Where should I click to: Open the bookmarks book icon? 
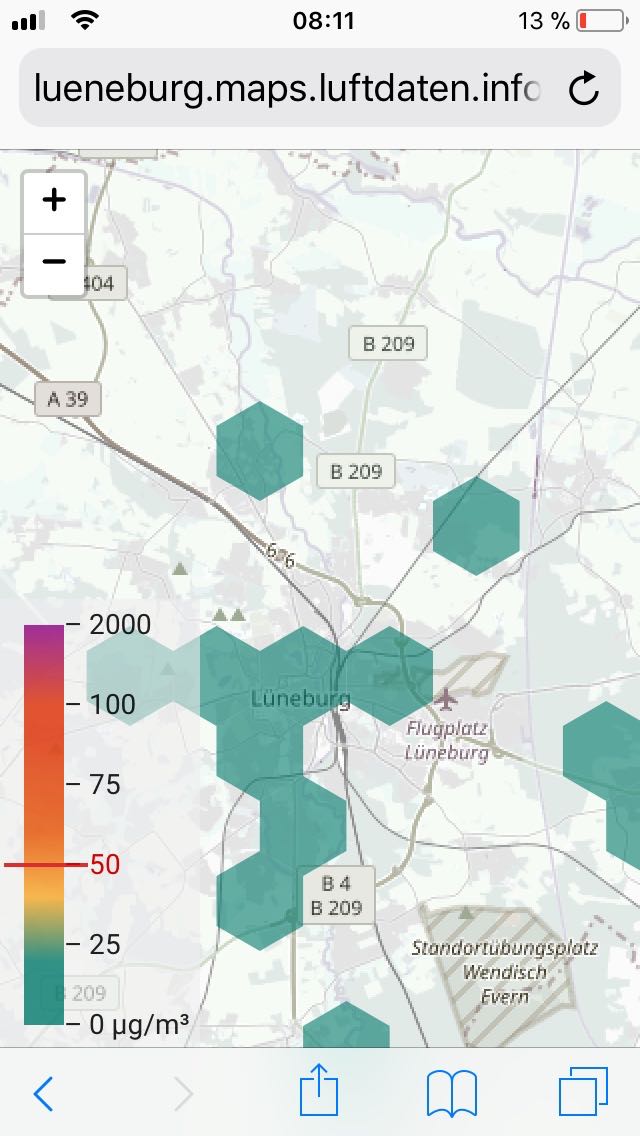[452, 1093]
